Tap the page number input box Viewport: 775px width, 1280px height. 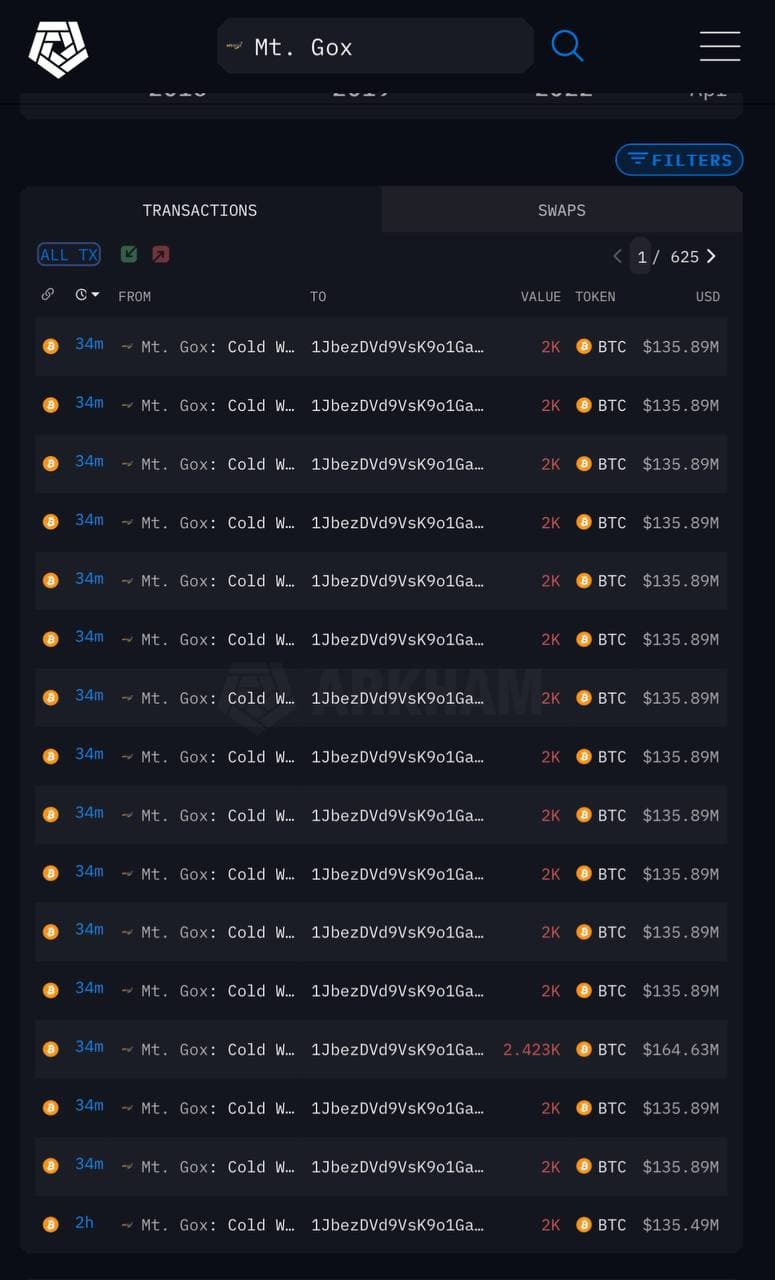tap(641, 256)
